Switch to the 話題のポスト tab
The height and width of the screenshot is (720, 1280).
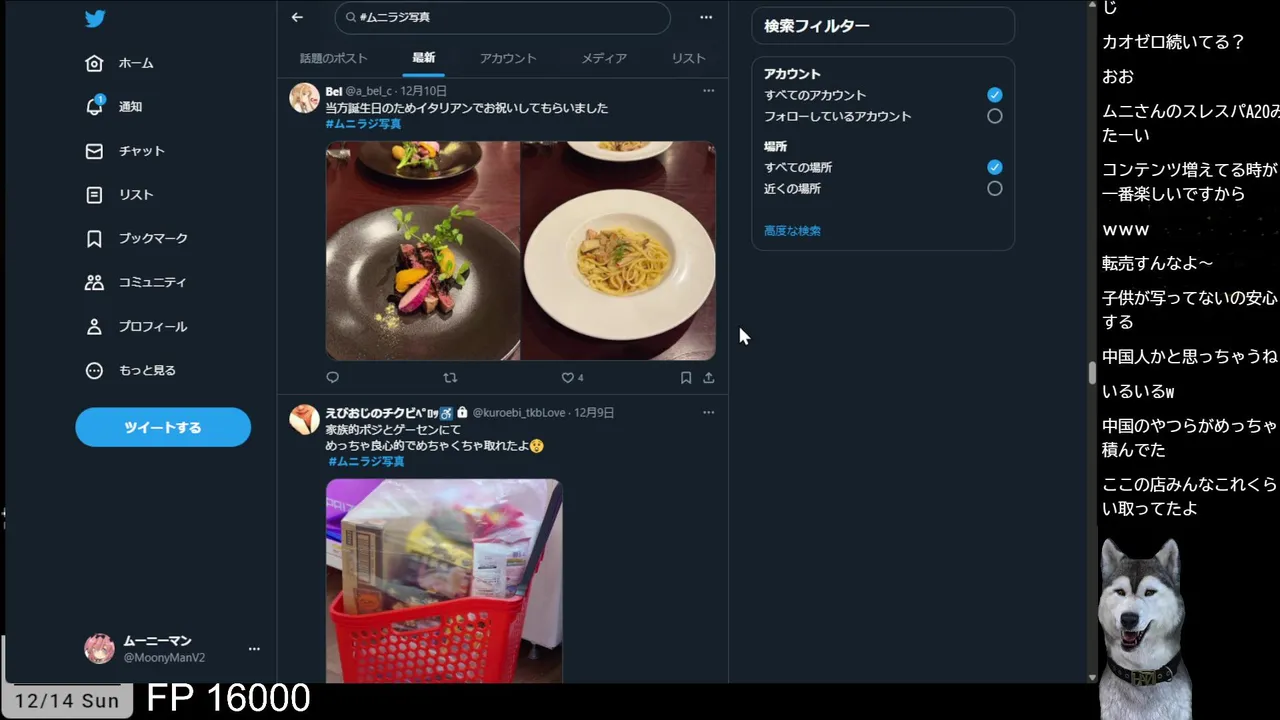click(334, 58)
